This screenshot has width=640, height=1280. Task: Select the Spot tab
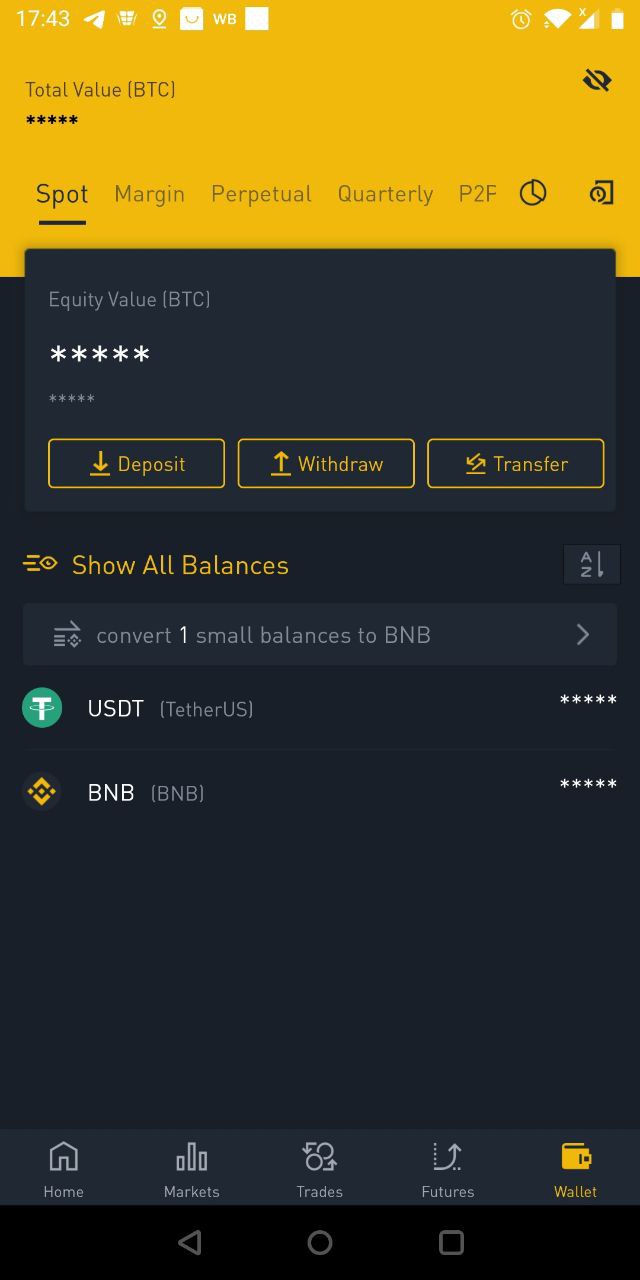coord(62,194)
